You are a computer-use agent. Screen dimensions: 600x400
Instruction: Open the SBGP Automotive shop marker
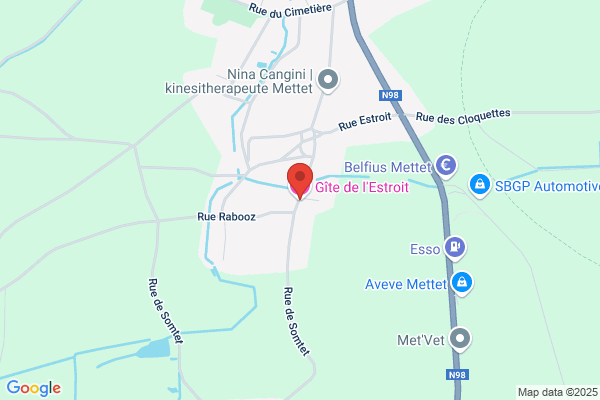point(480,186)
